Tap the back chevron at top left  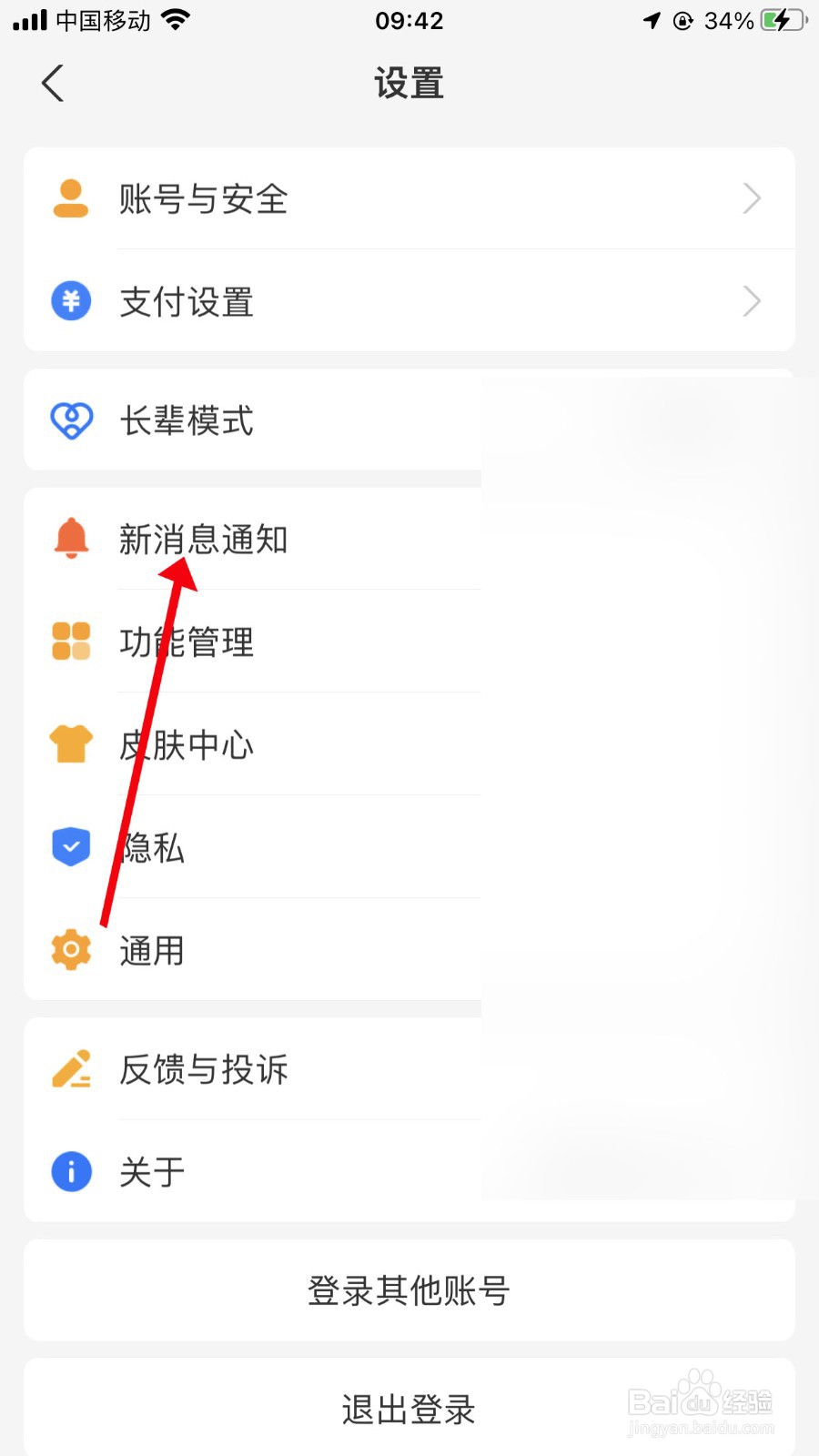point(52,82)
